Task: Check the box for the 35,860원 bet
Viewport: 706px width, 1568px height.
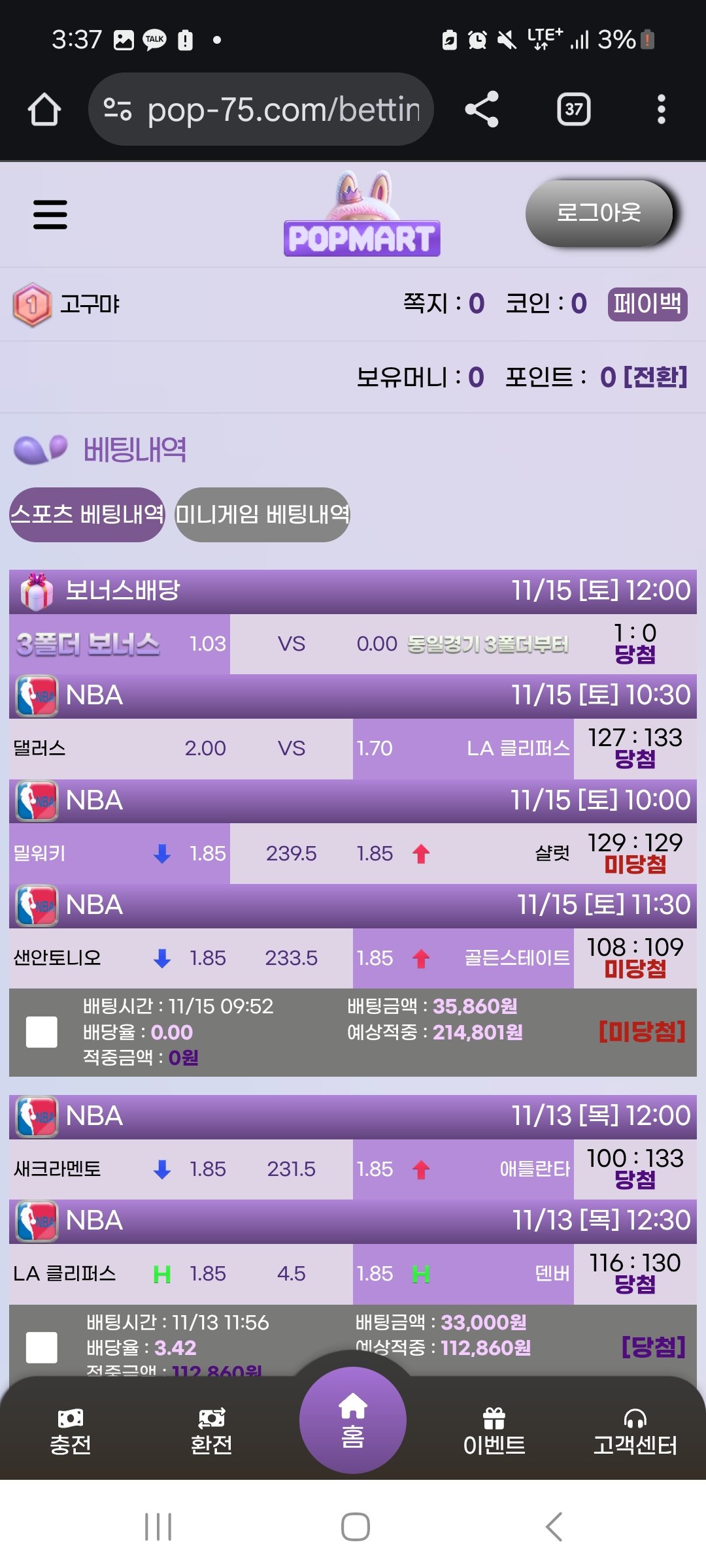Action: [41, 1032]
